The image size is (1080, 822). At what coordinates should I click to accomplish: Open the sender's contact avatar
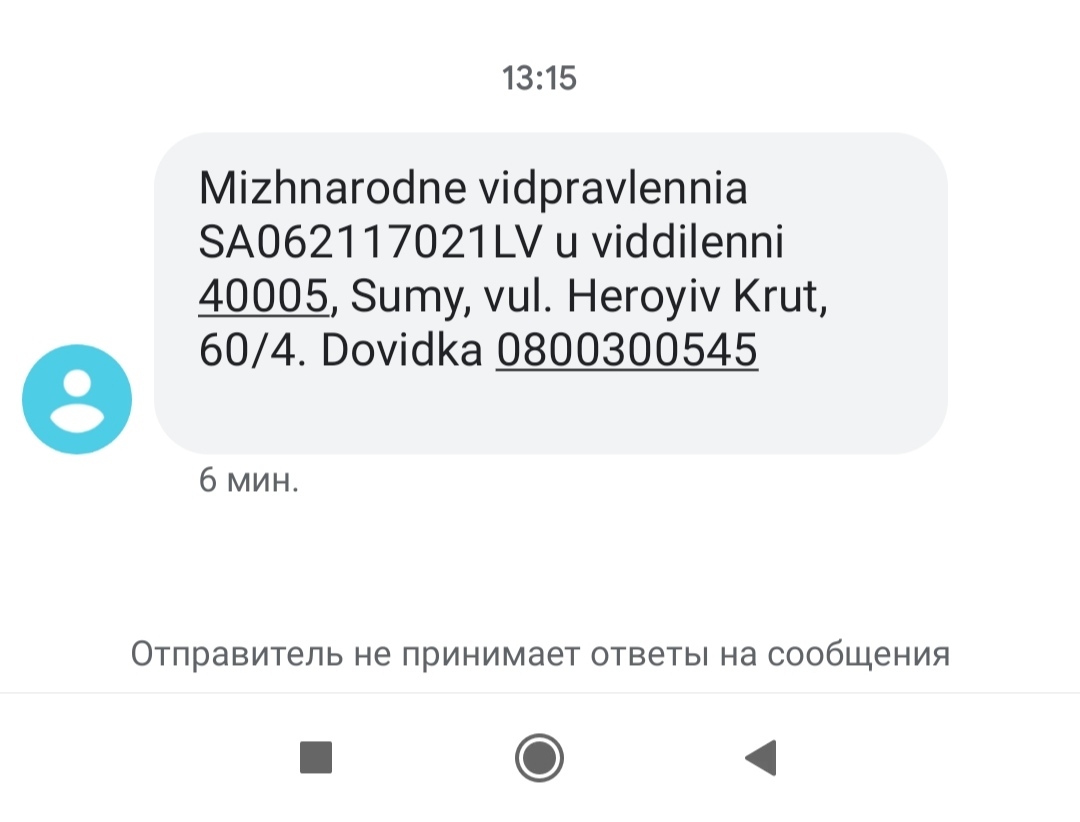(x=77, y=399)
